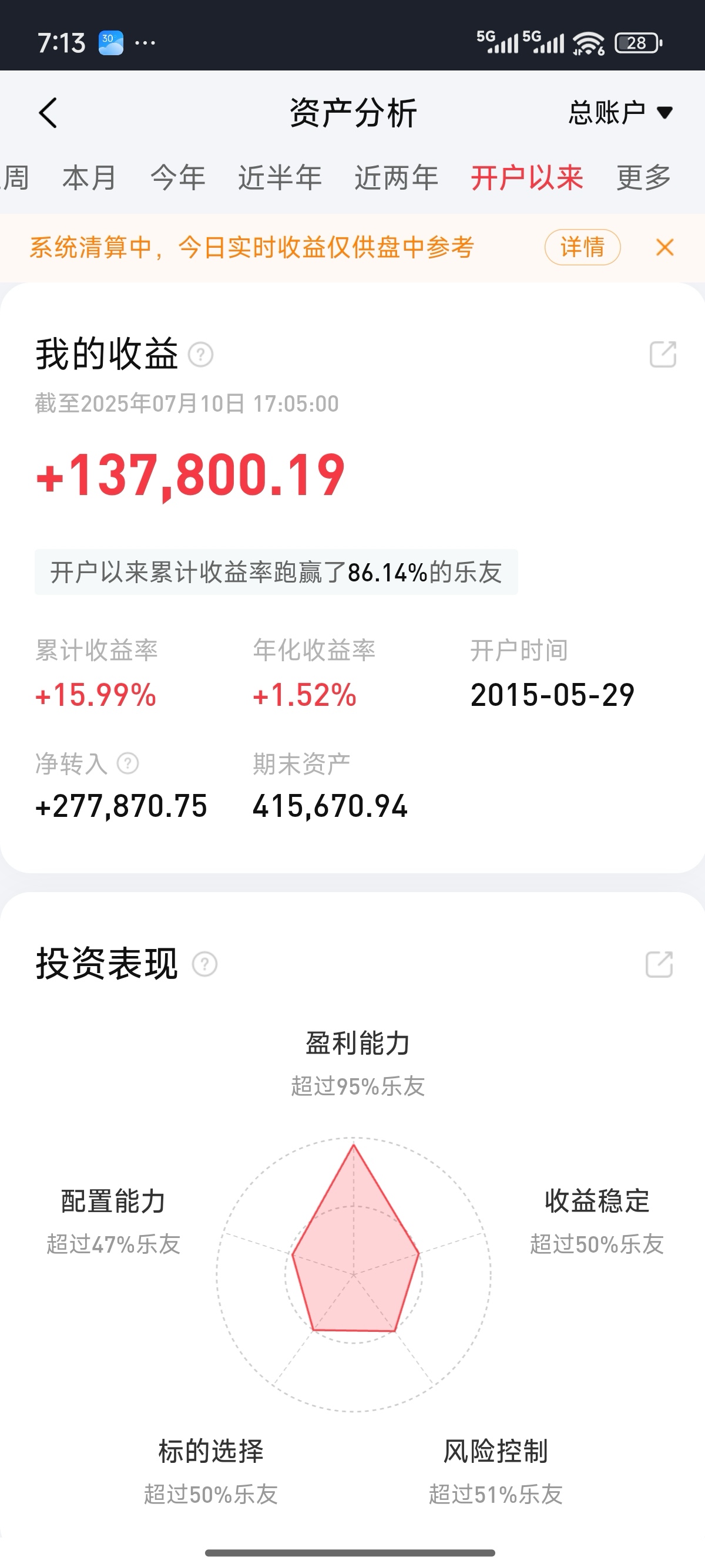Show the 净转入 help explanation
The height and width of the screenshot is (1568, 705).
pos(128,763)
